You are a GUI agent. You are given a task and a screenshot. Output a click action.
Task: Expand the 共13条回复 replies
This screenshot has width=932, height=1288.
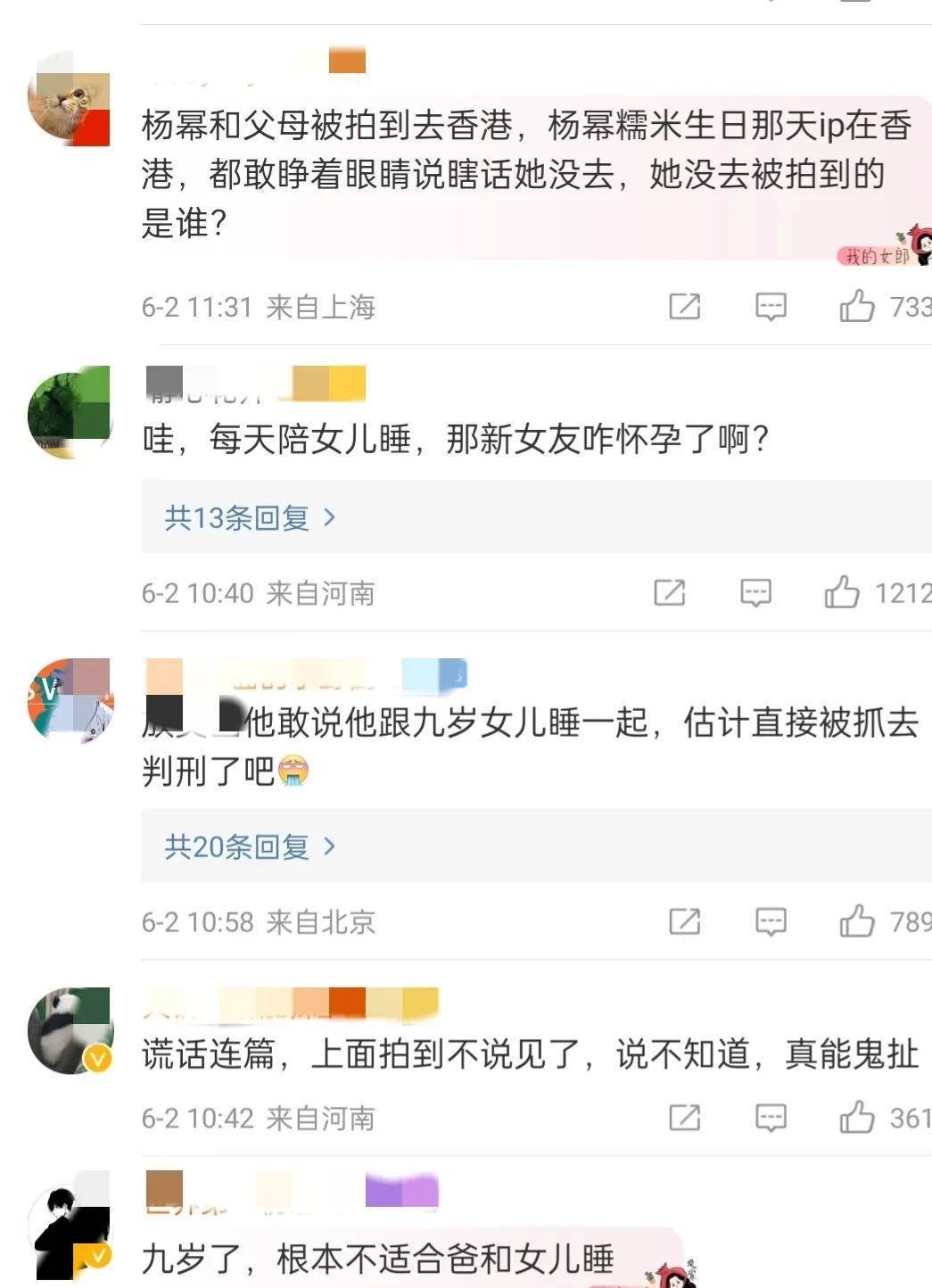250,517
